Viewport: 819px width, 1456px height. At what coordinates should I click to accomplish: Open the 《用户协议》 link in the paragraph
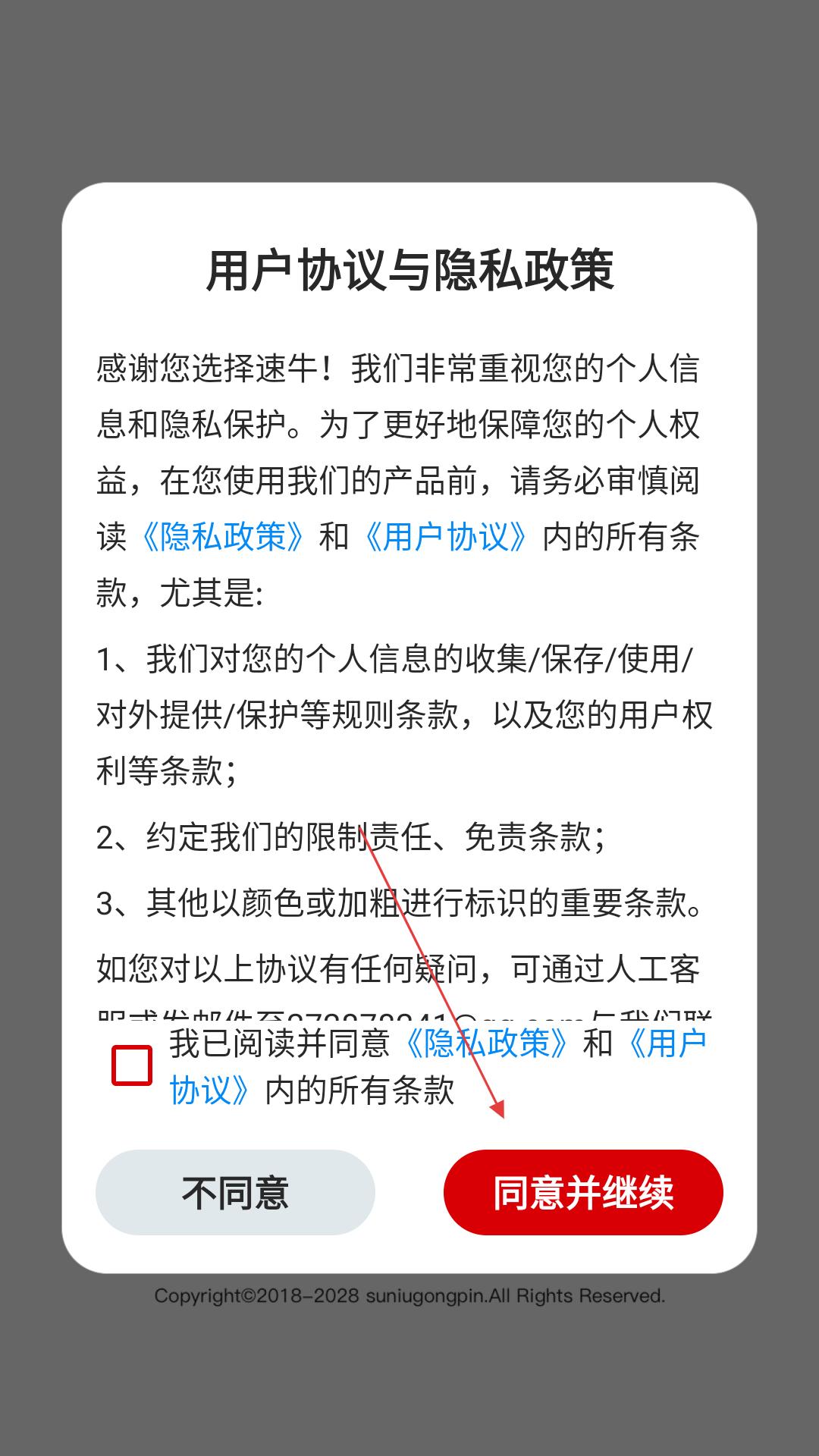click(x=445, y=537)
